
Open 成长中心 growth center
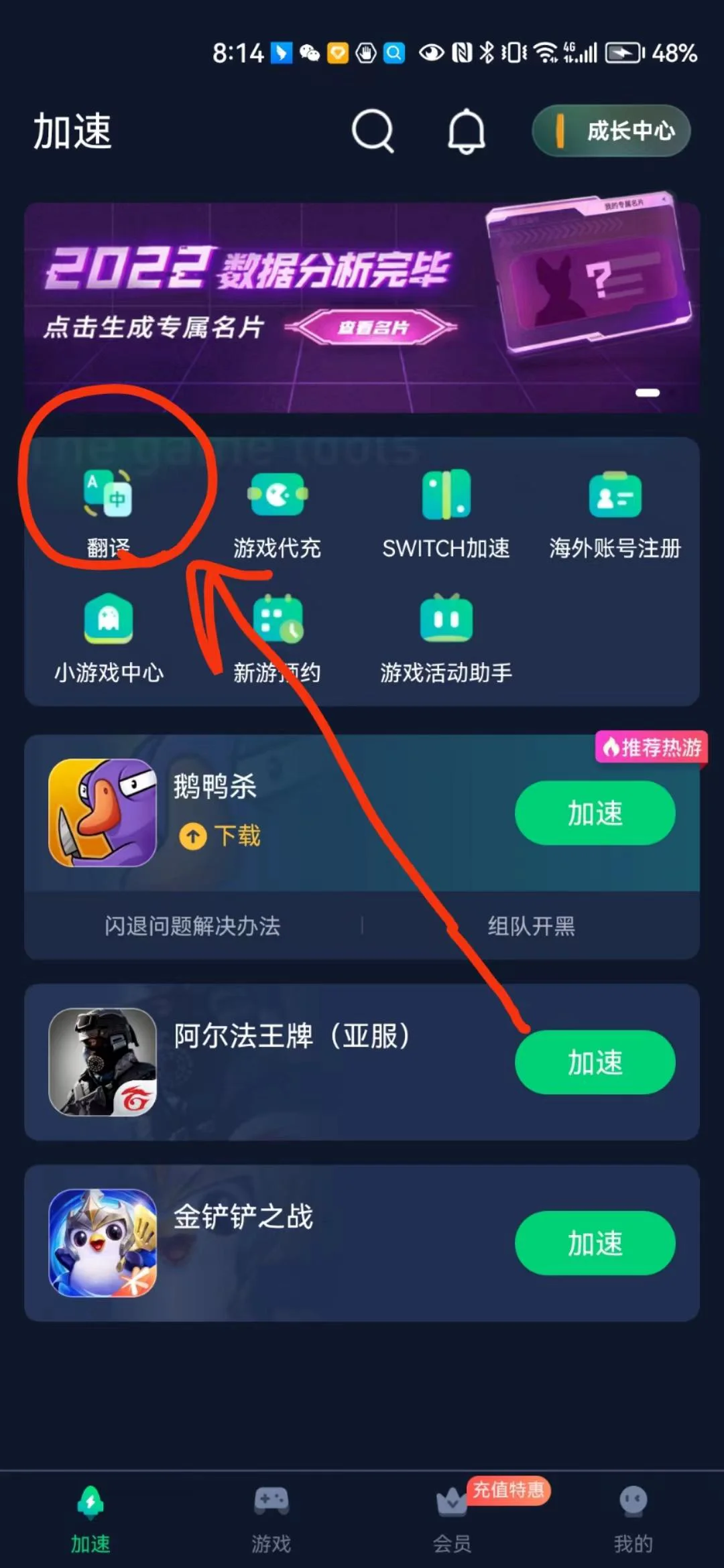click(611, 131)
